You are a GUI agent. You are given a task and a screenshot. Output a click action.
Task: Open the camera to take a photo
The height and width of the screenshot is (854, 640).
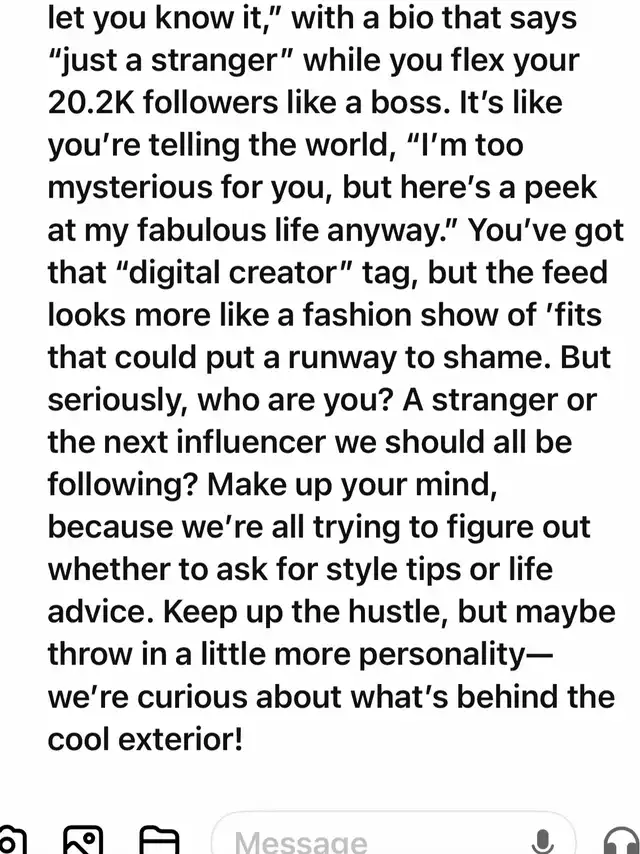(10, 841)
